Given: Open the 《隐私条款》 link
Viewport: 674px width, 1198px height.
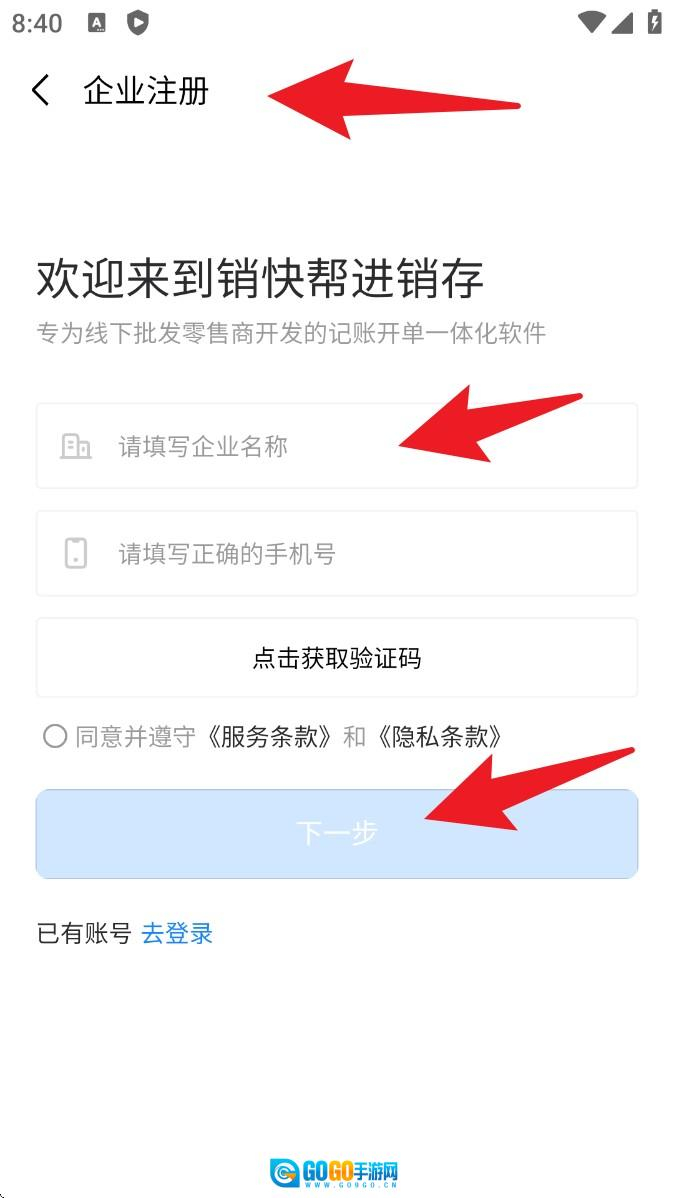Looking at the screenshot, I should (x=440, y=737).
